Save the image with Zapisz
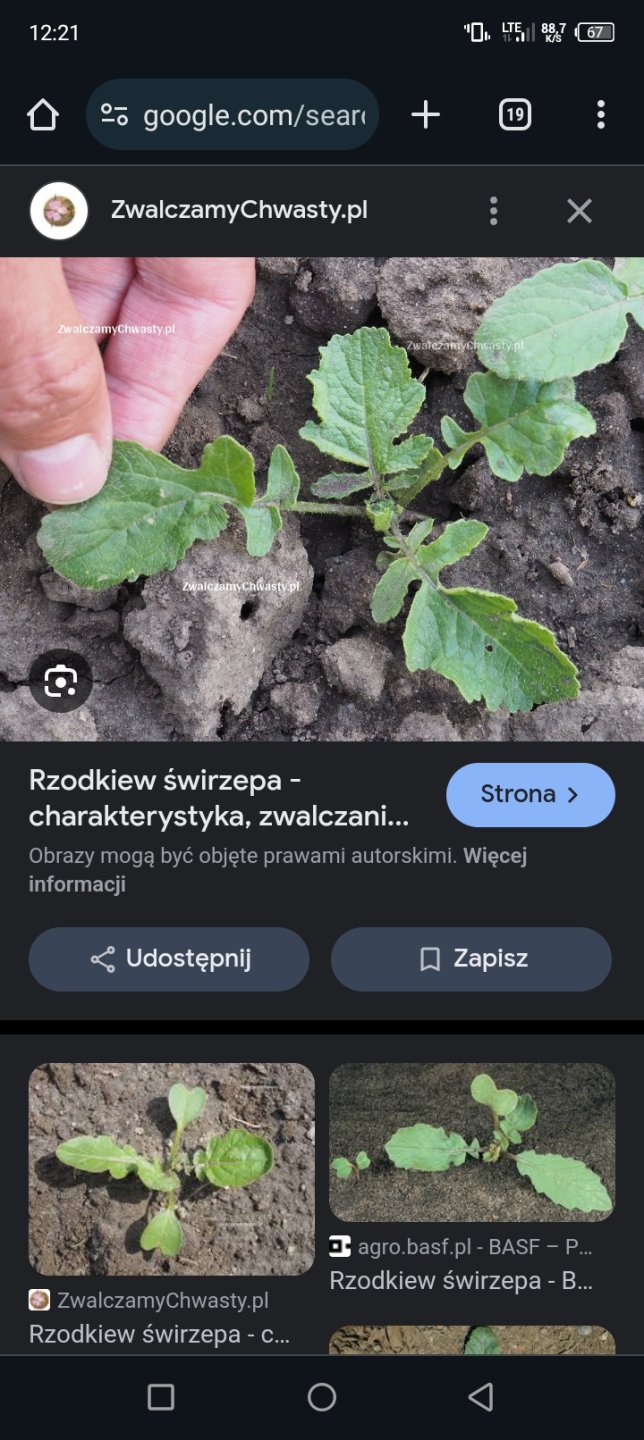 [471, 959]
